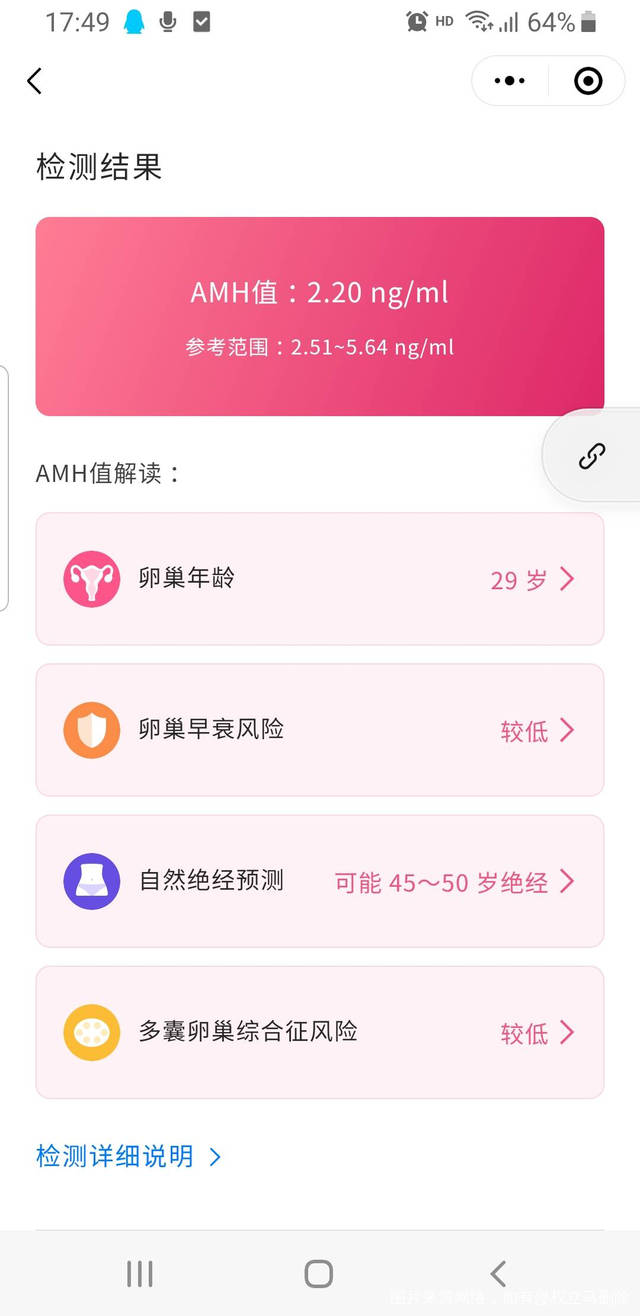Check 多囊卵巢综合征风险 details
This screenshot has width=640, height=1316.
(320, 1032)
